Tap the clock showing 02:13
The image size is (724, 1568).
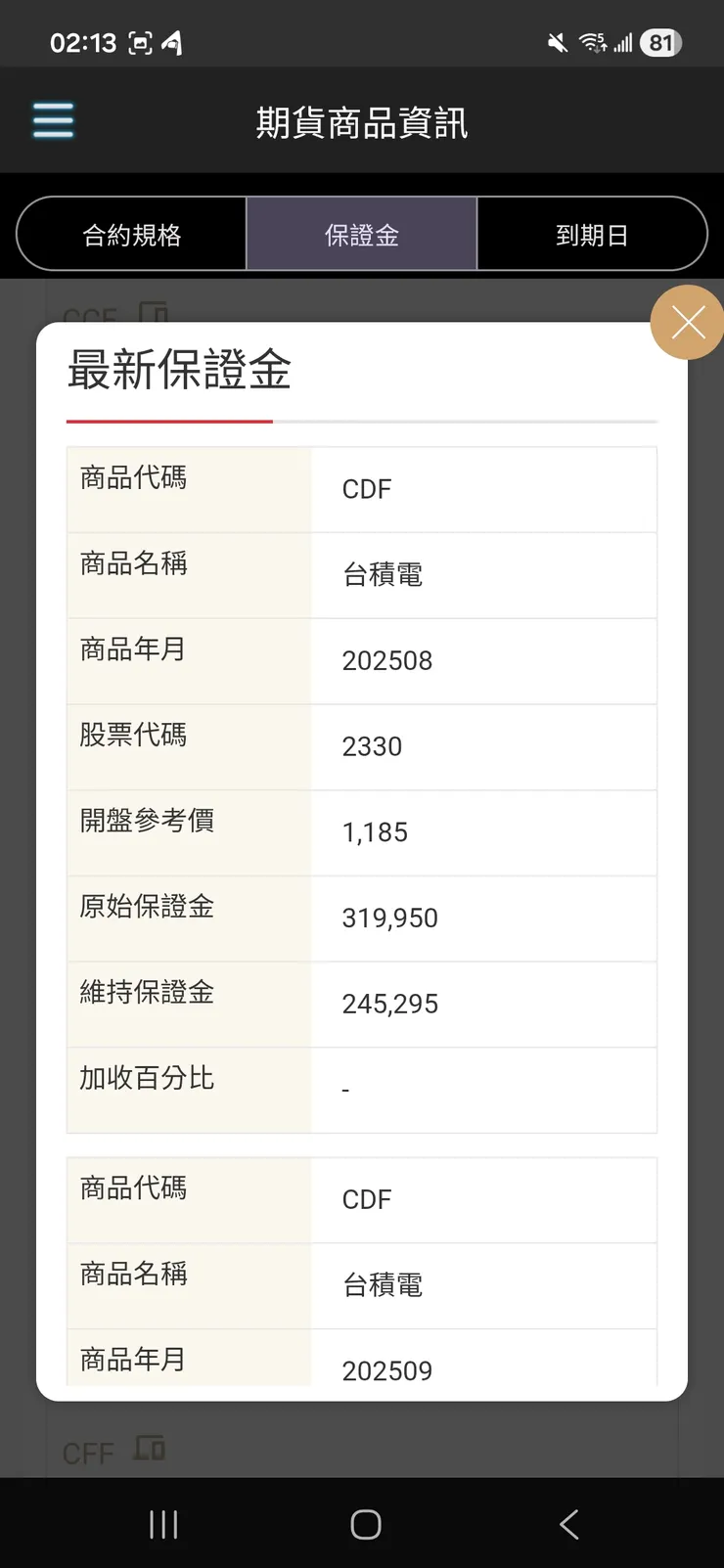coord(82,42)
